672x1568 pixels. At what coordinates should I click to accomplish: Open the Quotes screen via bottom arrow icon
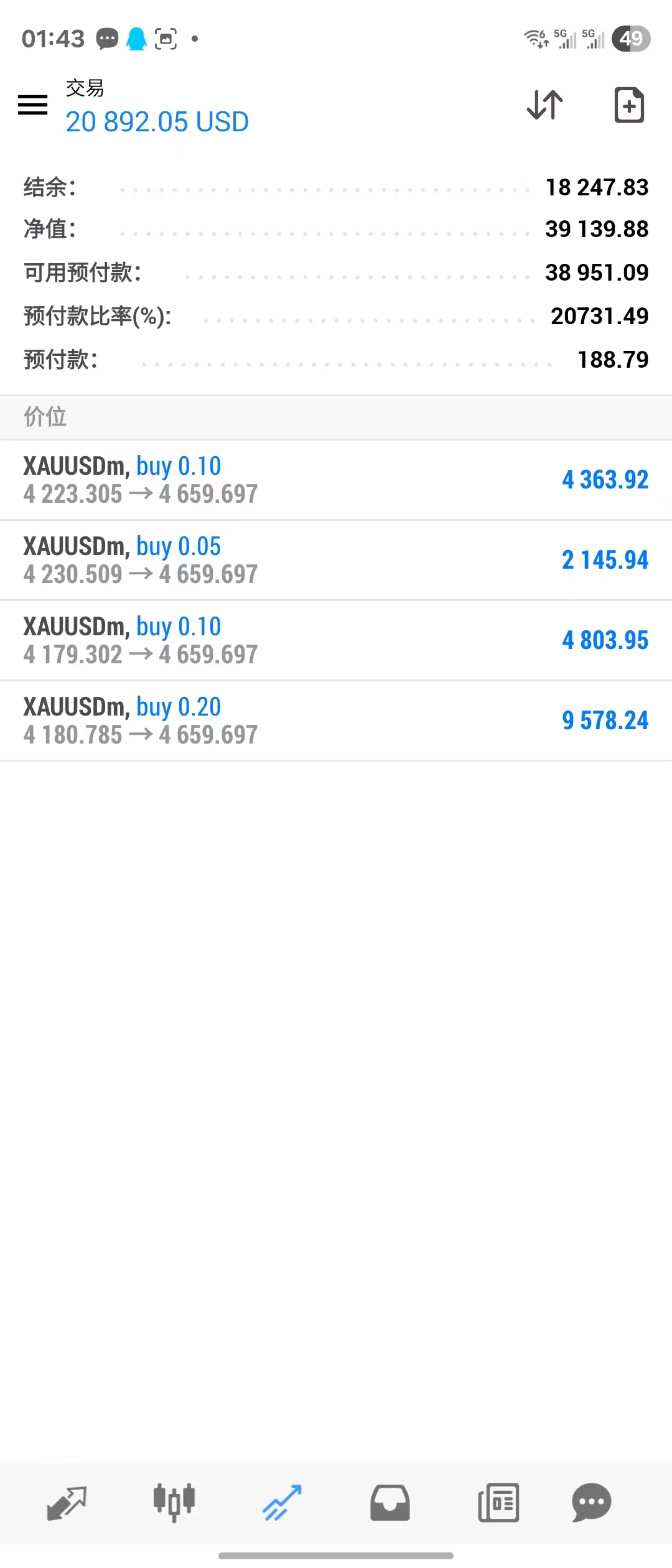click(x=67, y=1501)
